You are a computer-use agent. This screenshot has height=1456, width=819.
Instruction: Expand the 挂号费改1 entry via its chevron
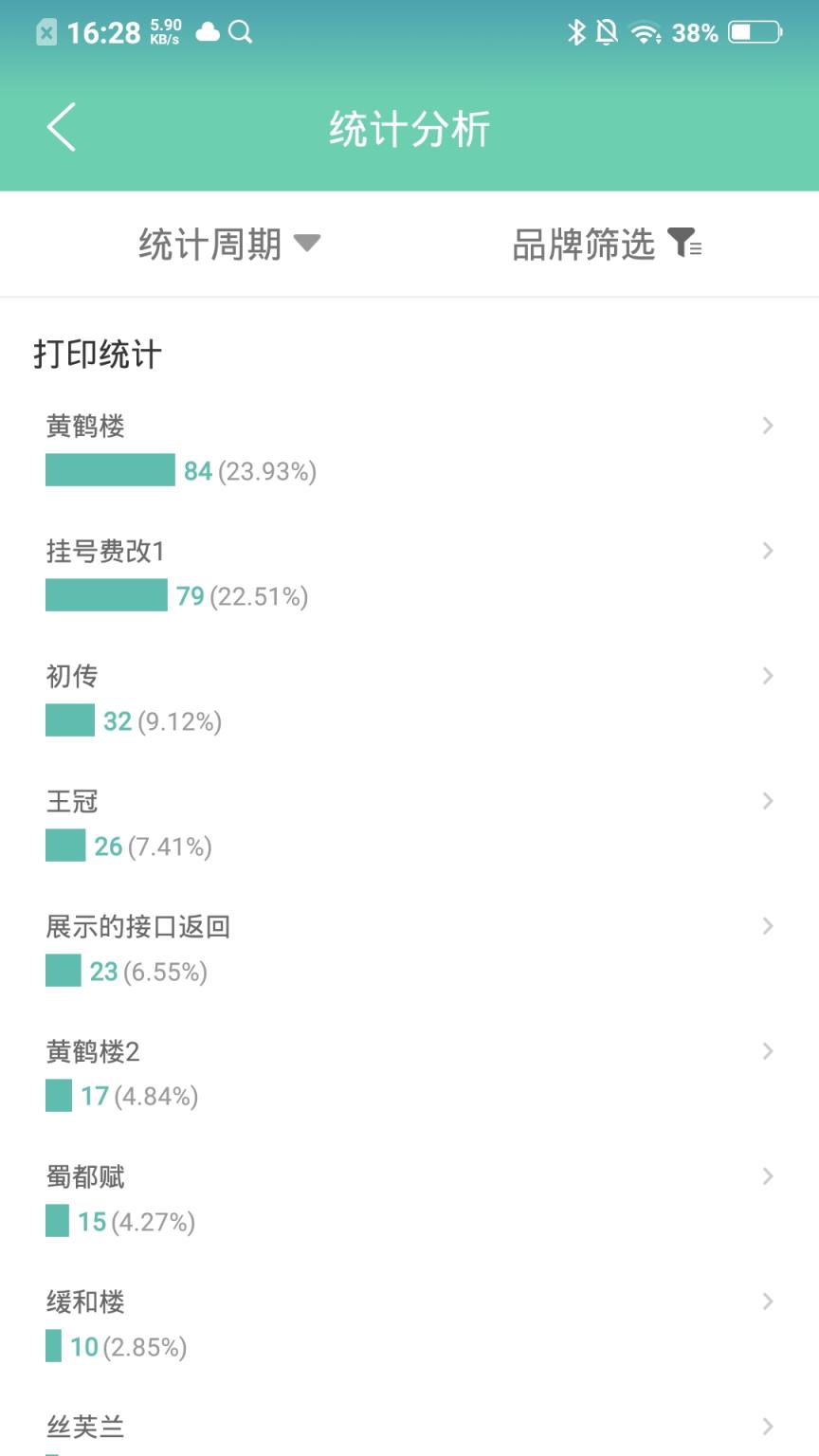click(x=767, y=551)
